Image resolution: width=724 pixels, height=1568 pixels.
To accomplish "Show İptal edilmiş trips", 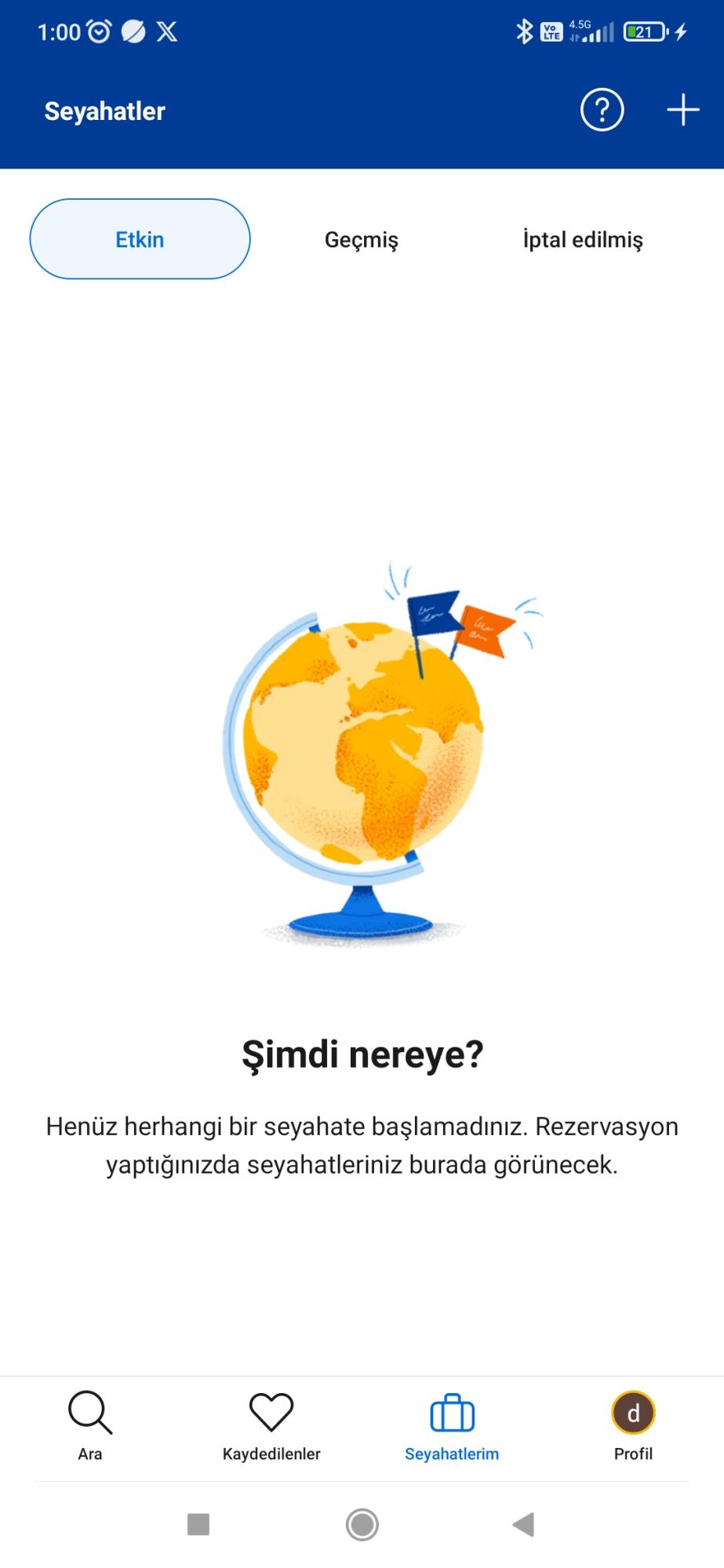I will pyautogui.click(x=583, y=239).
